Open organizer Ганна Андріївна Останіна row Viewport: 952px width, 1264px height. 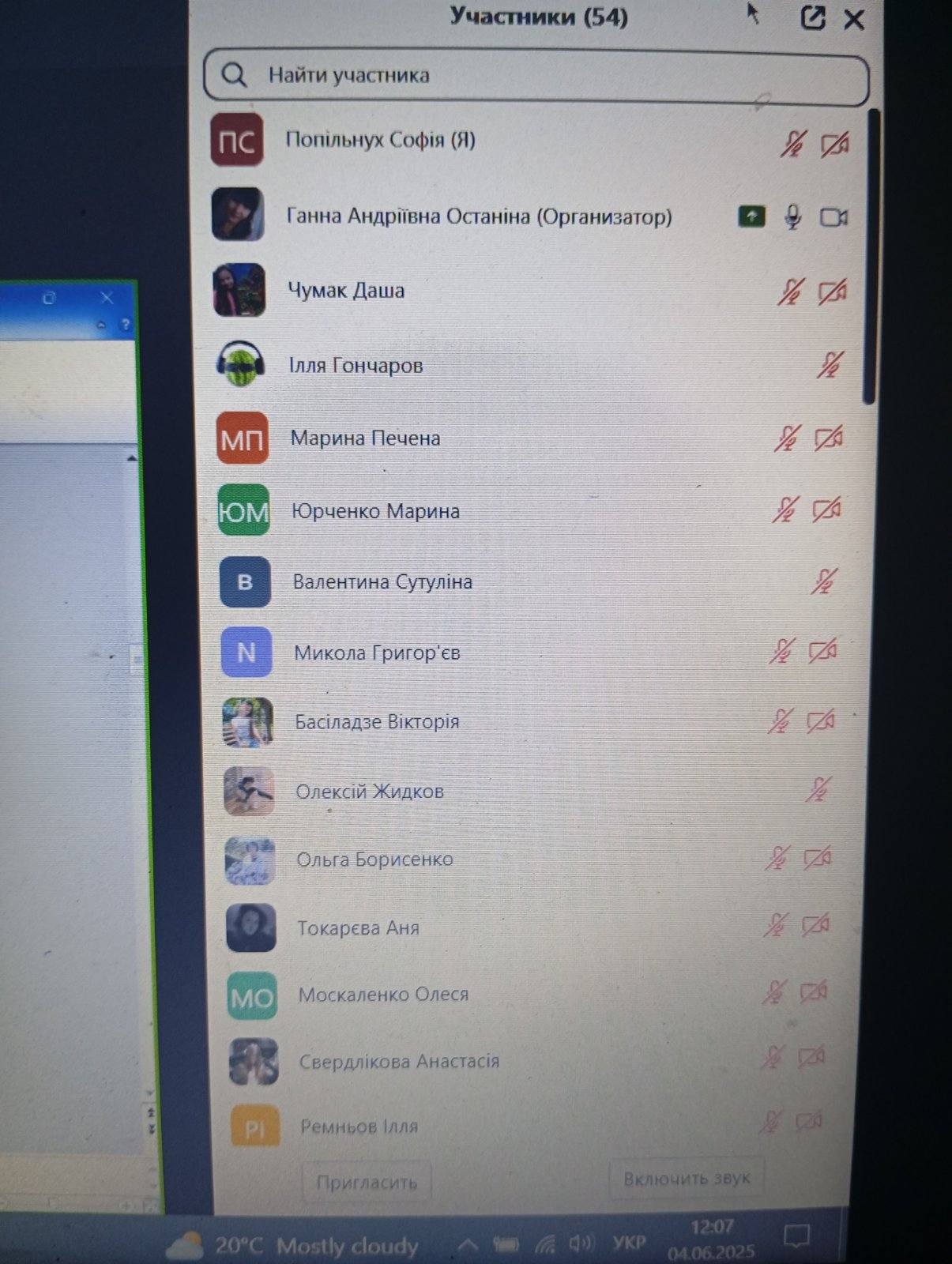pyautogui.click(x=478, y=216)
